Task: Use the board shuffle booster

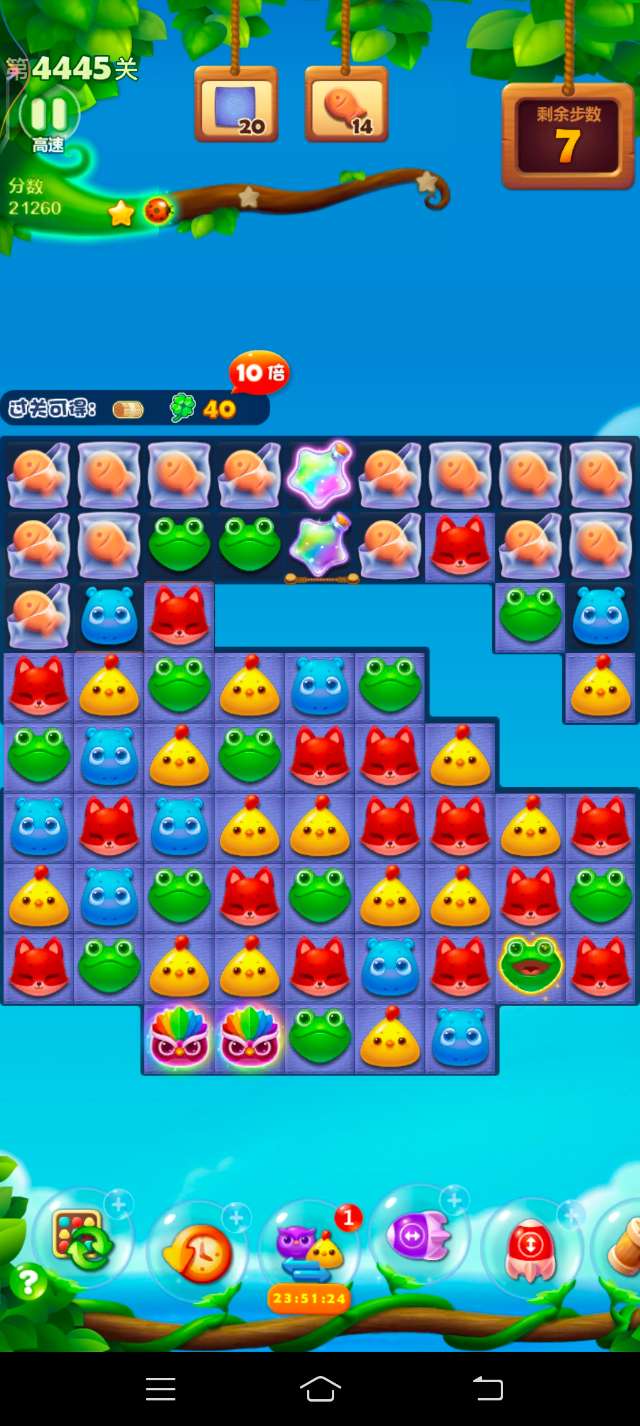Action: point(82,1241)
